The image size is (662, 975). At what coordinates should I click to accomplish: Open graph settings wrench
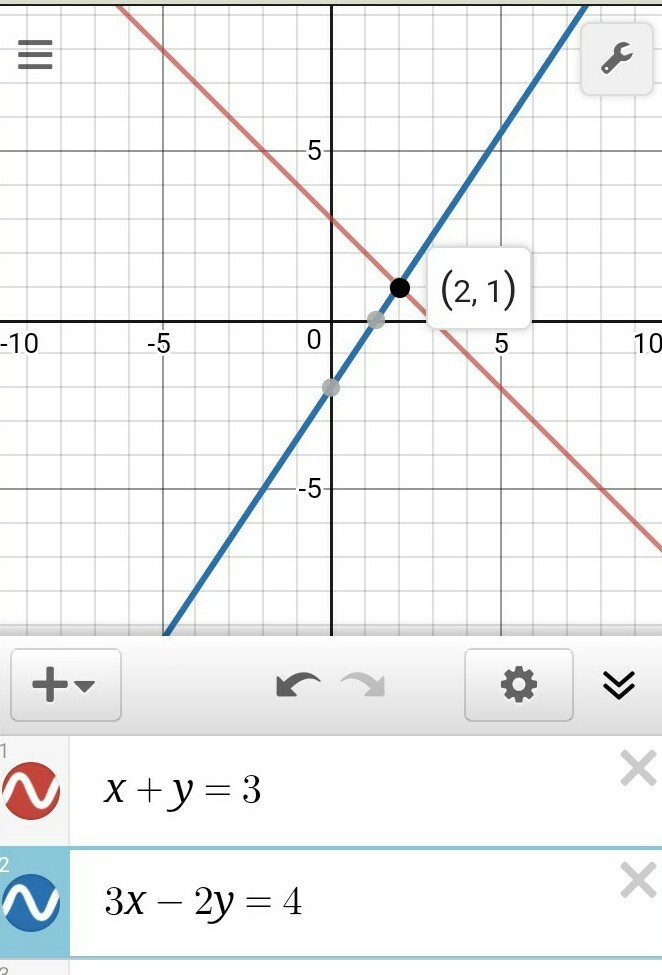616,59
